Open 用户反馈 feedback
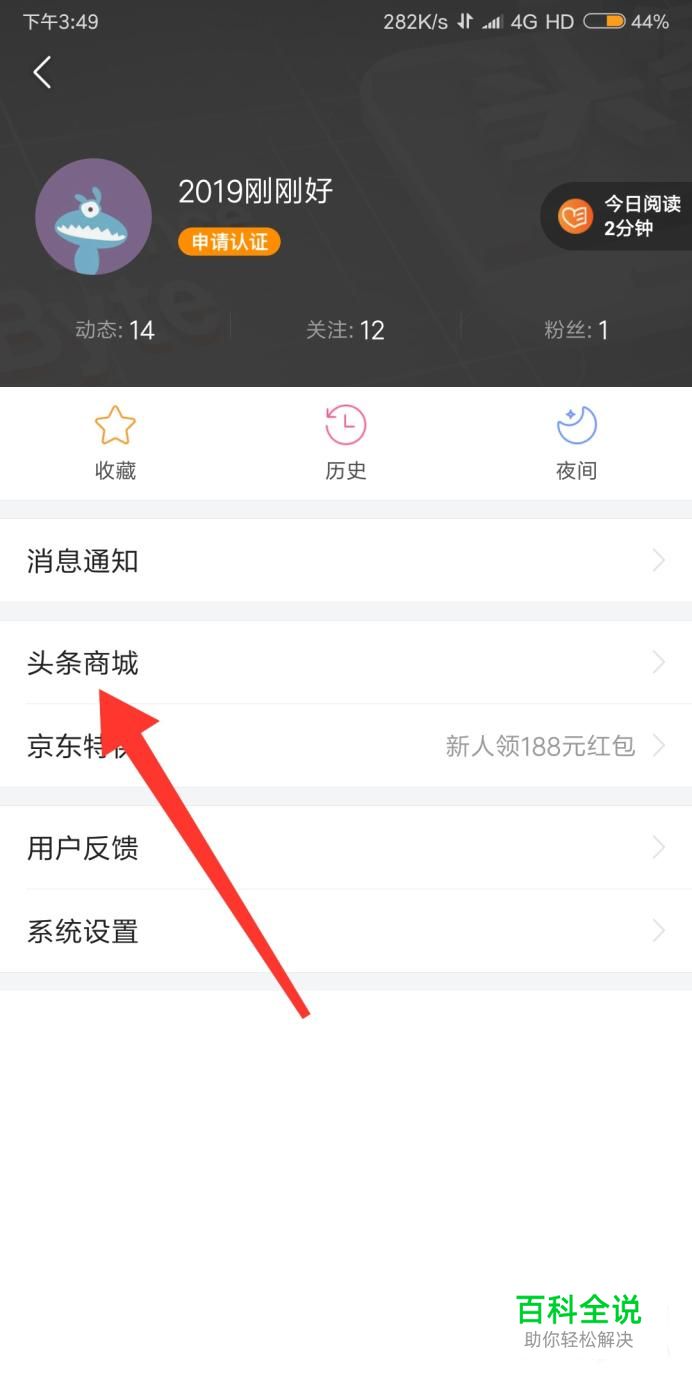This screenshot has width=692, height=1384. (346, 848)
